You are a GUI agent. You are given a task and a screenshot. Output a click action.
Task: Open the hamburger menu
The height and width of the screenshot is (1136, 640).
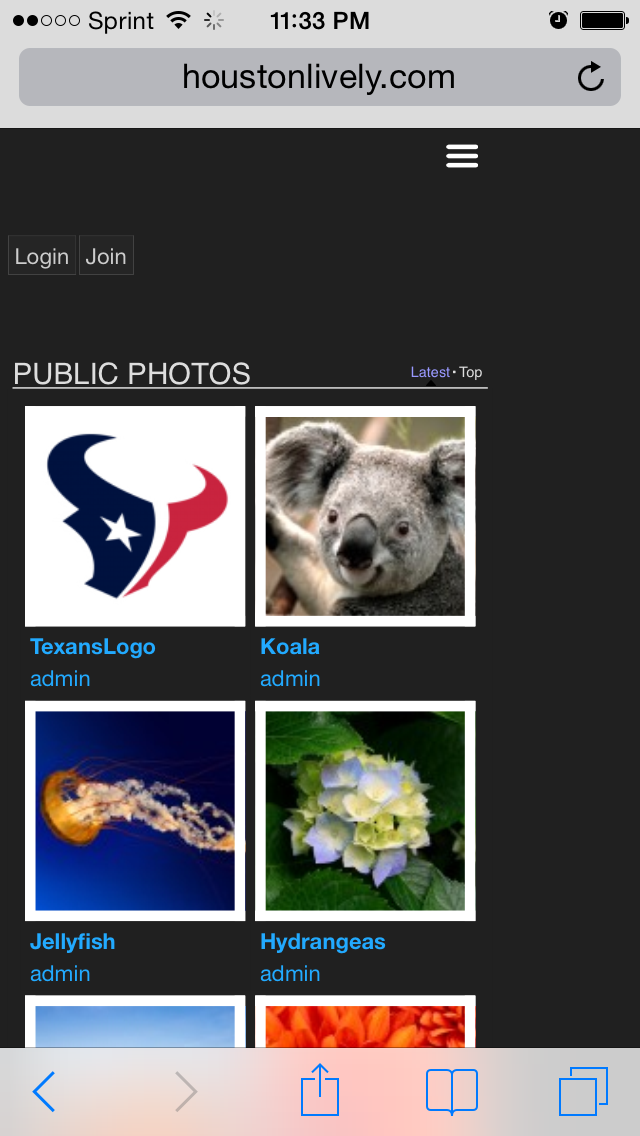462,156
